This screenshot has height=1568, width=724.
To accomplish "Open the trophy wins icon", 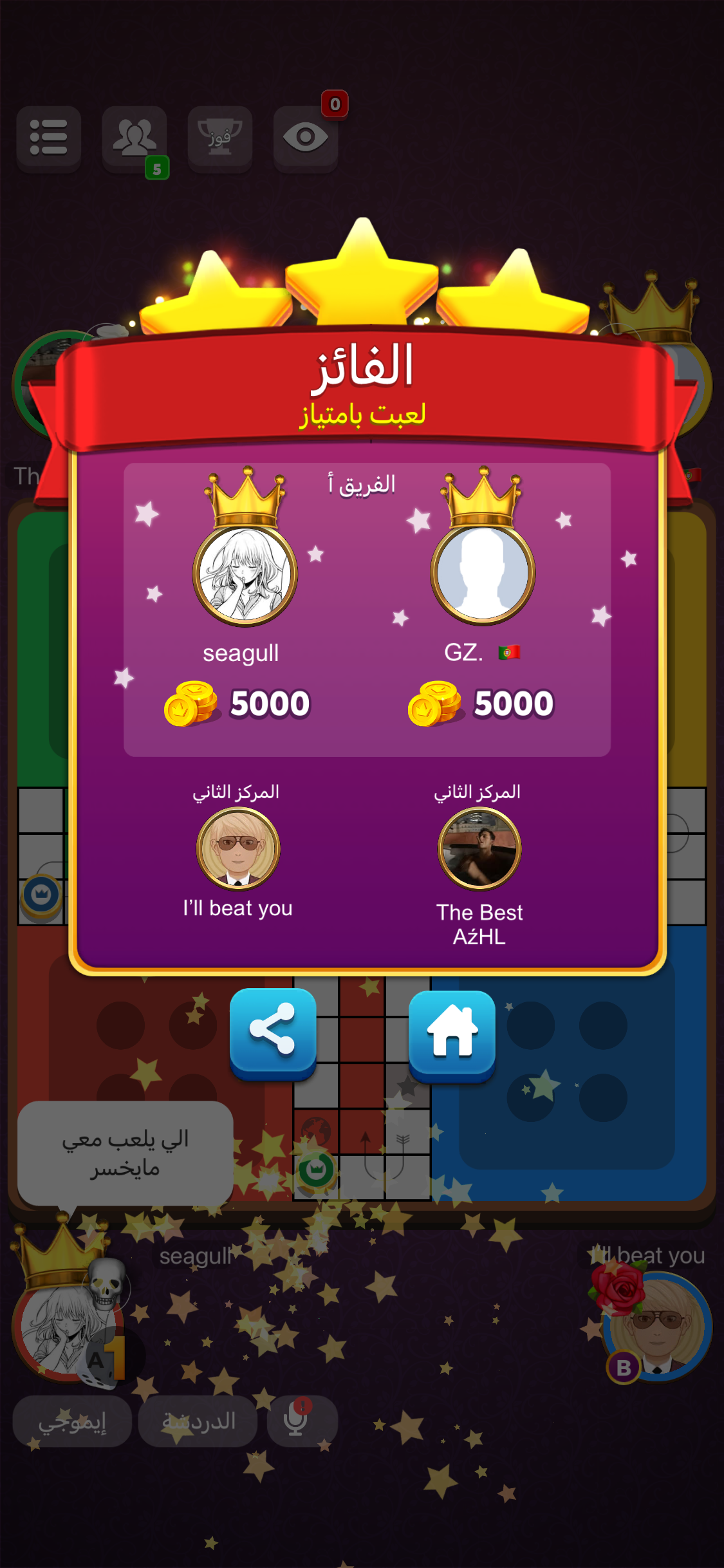I will click(220, 138).
